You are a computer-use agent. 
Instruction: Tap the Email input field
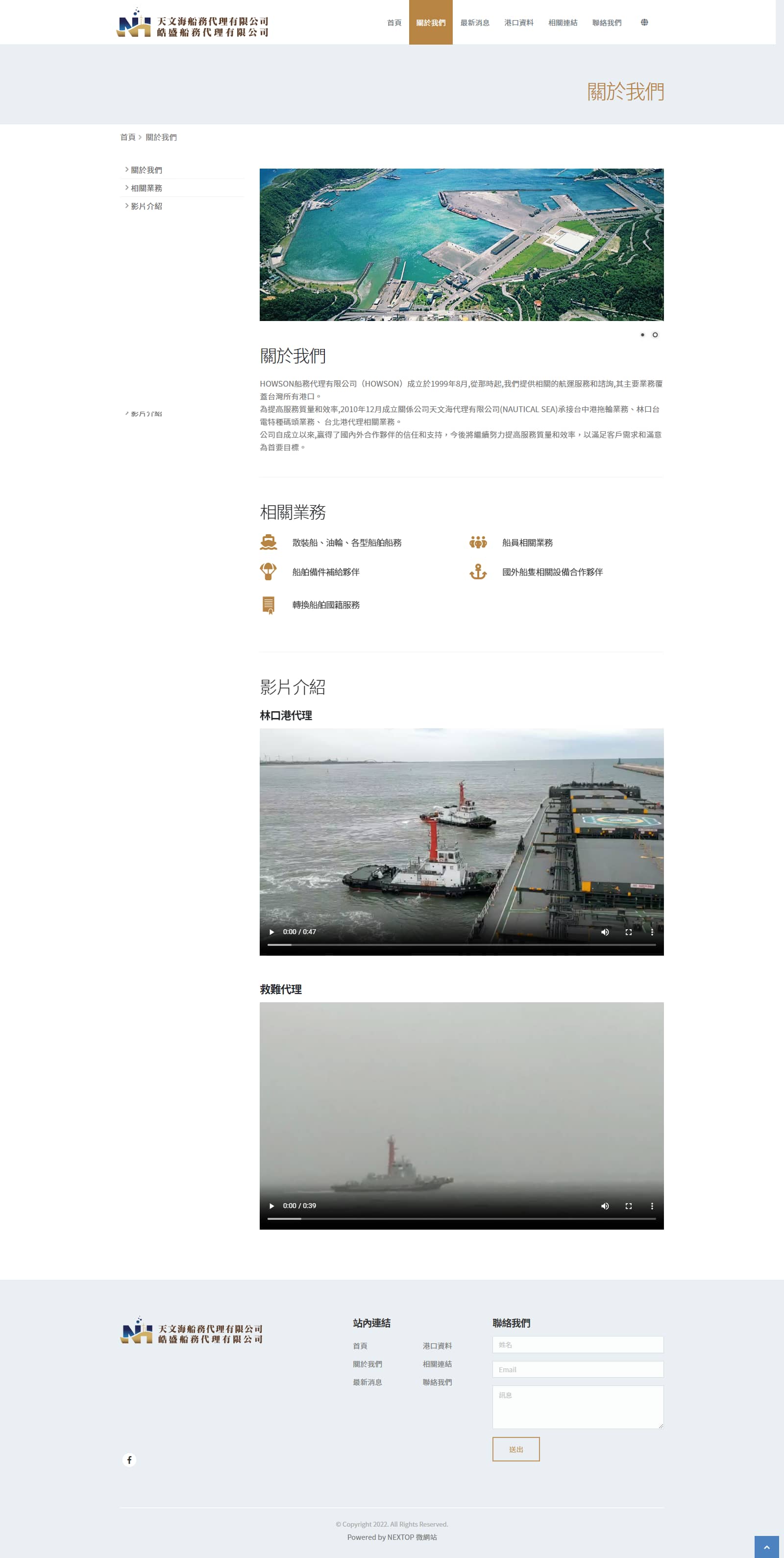pyautogui.click(x=577, y=1369)
